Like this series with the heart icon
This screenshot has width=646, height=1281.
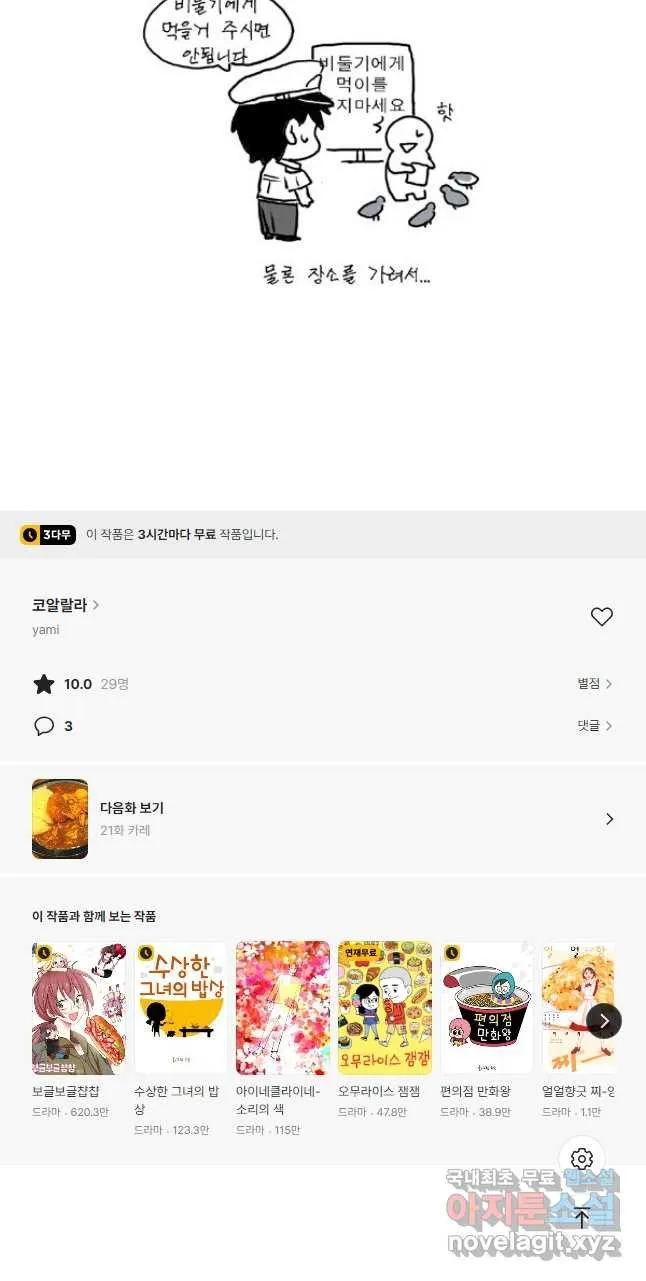pyautogui.click(x=601, y=617)
